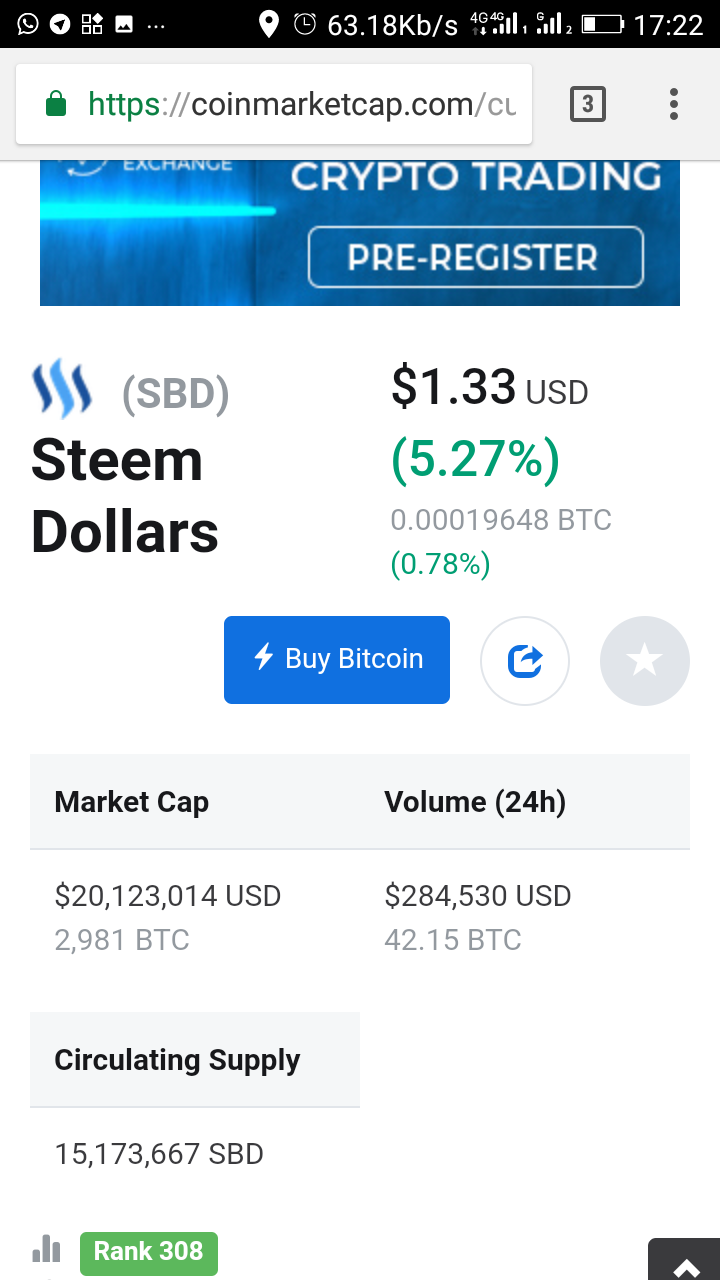Open Chrome's overflow menu

point(673,104)
